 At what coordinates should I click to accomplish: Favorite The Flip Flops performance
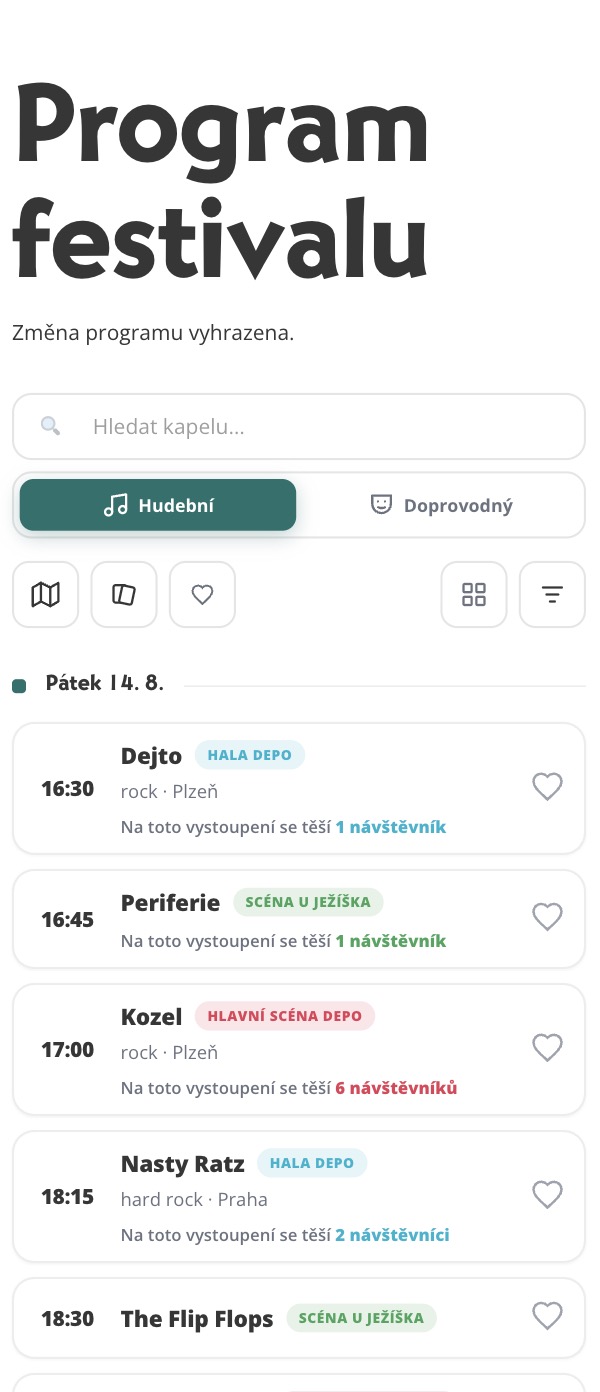(x=547, y=1317)
